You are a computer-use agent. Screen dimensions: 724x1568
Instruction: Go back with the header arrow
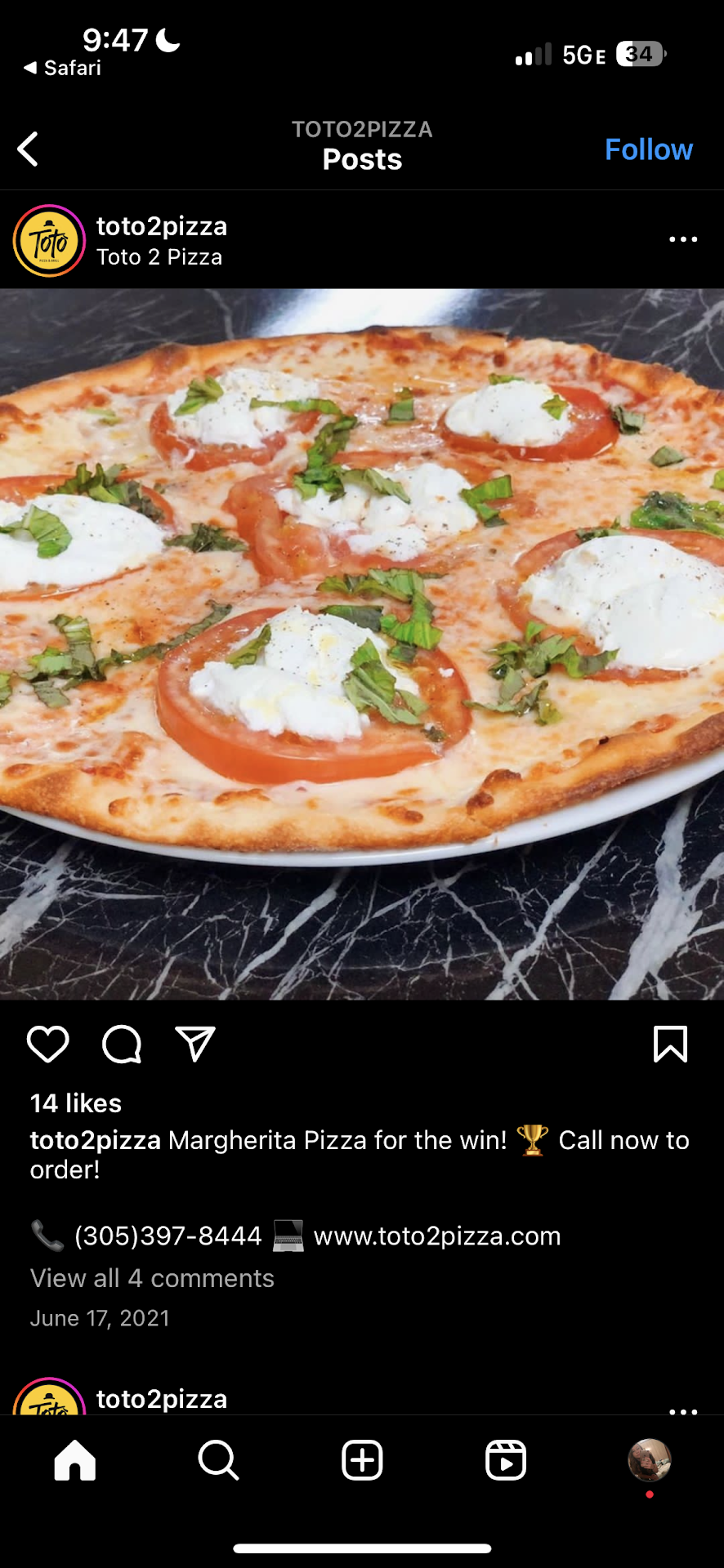pyautogui.click(x=28, y=149)
